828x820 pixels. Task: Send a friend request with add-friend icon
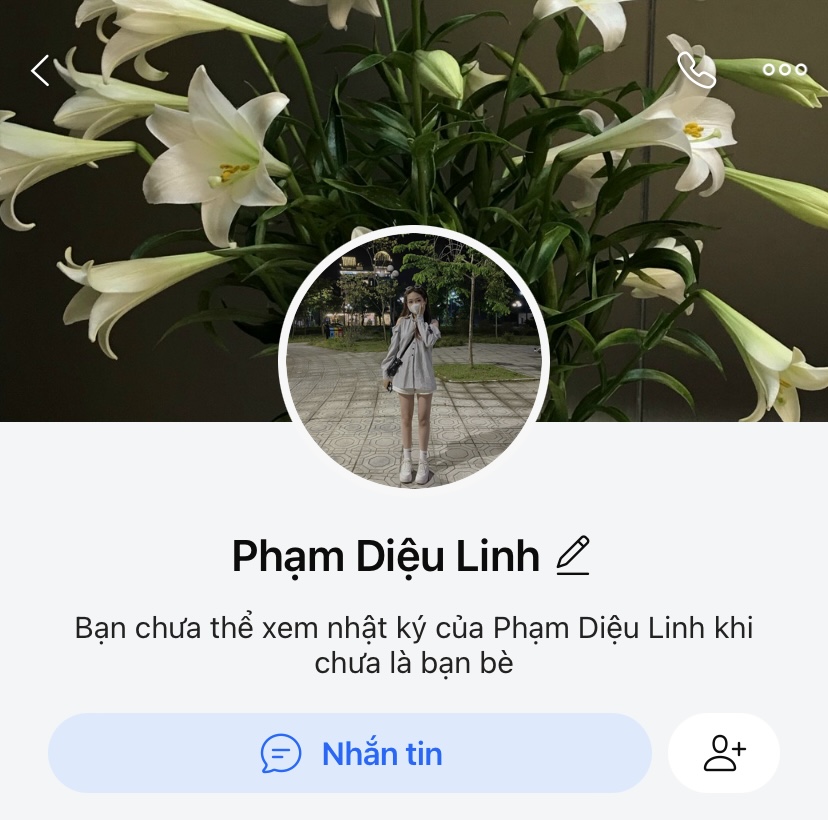(724, 753)
